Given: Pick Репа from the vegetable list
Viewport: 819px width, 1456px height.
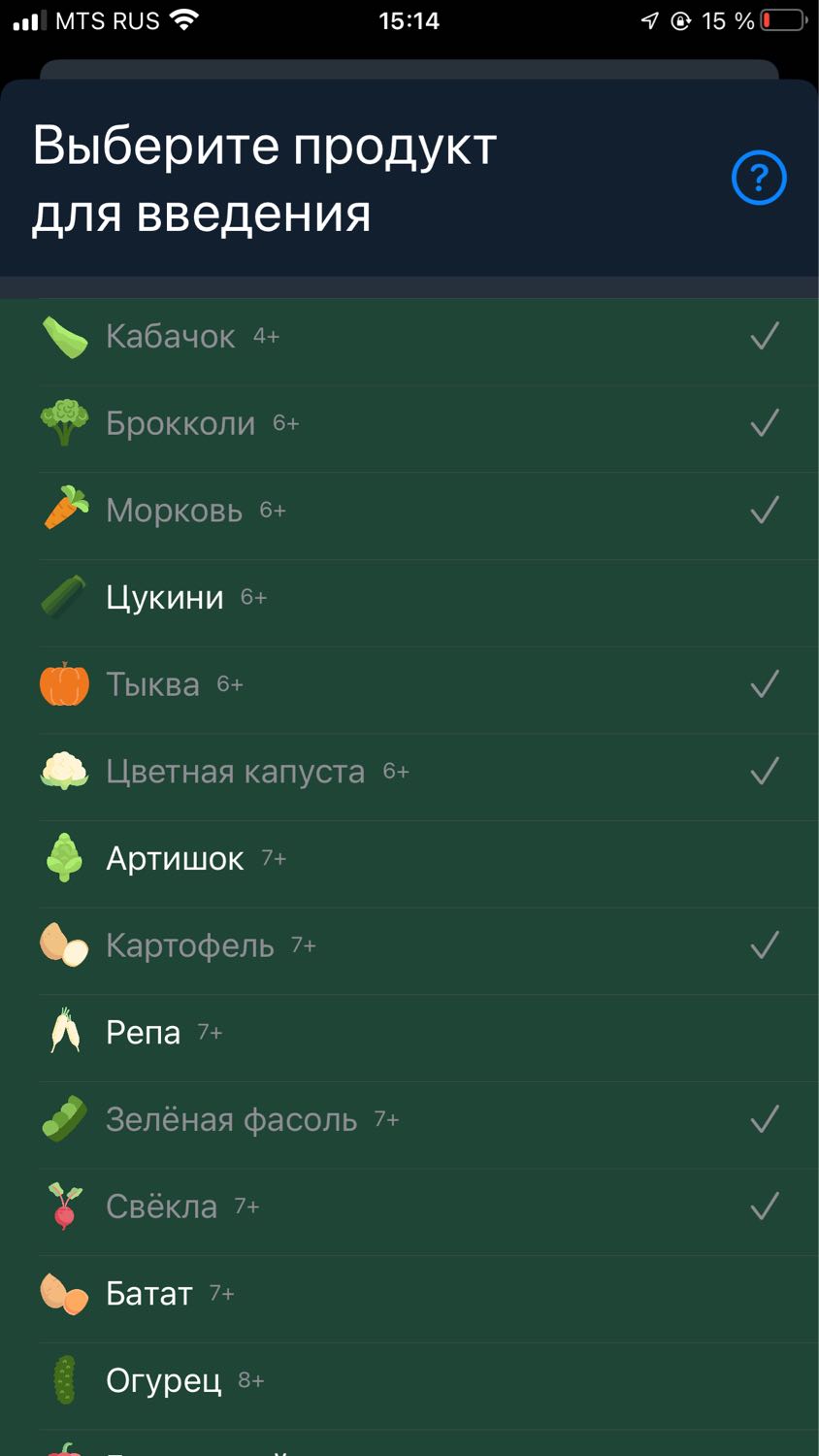Looking at the screenshot, I should pos(409,1033).
